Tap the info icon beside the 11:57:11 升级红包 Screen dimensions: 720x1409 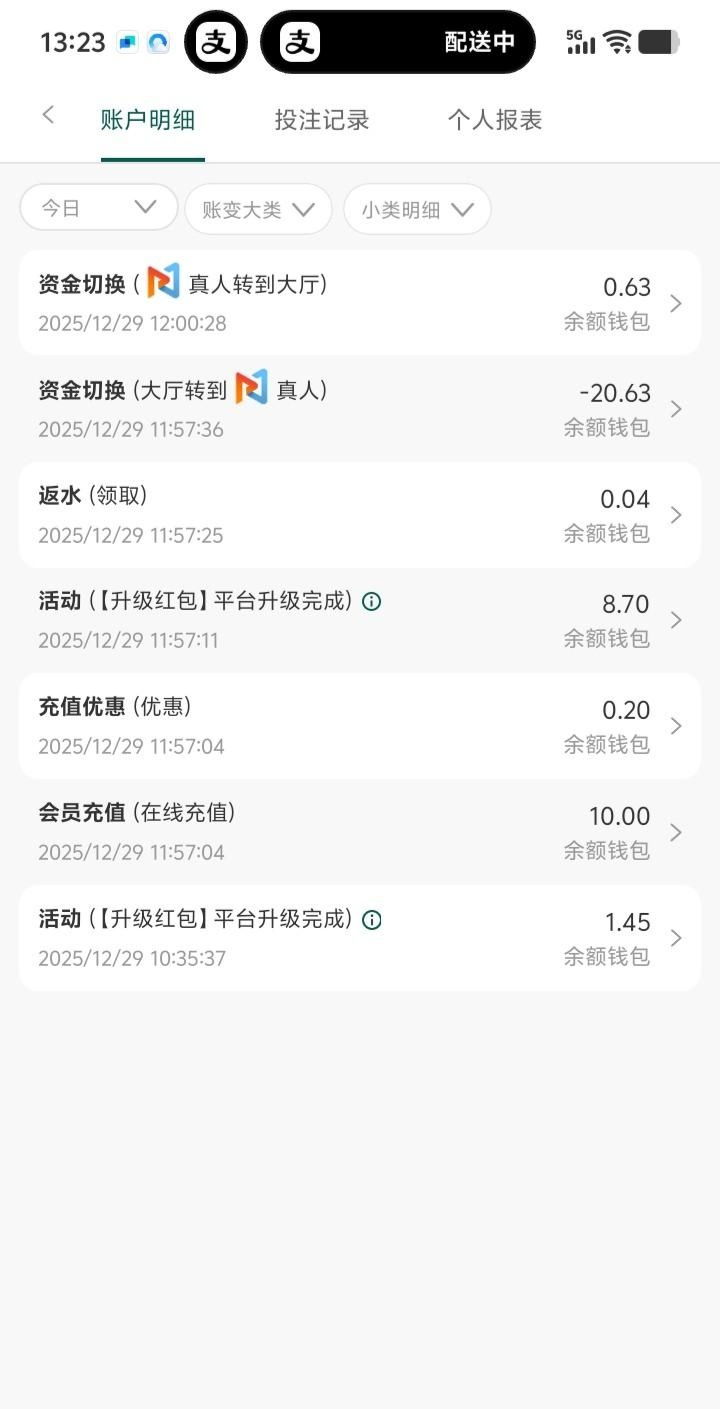[x=372, y=601]
